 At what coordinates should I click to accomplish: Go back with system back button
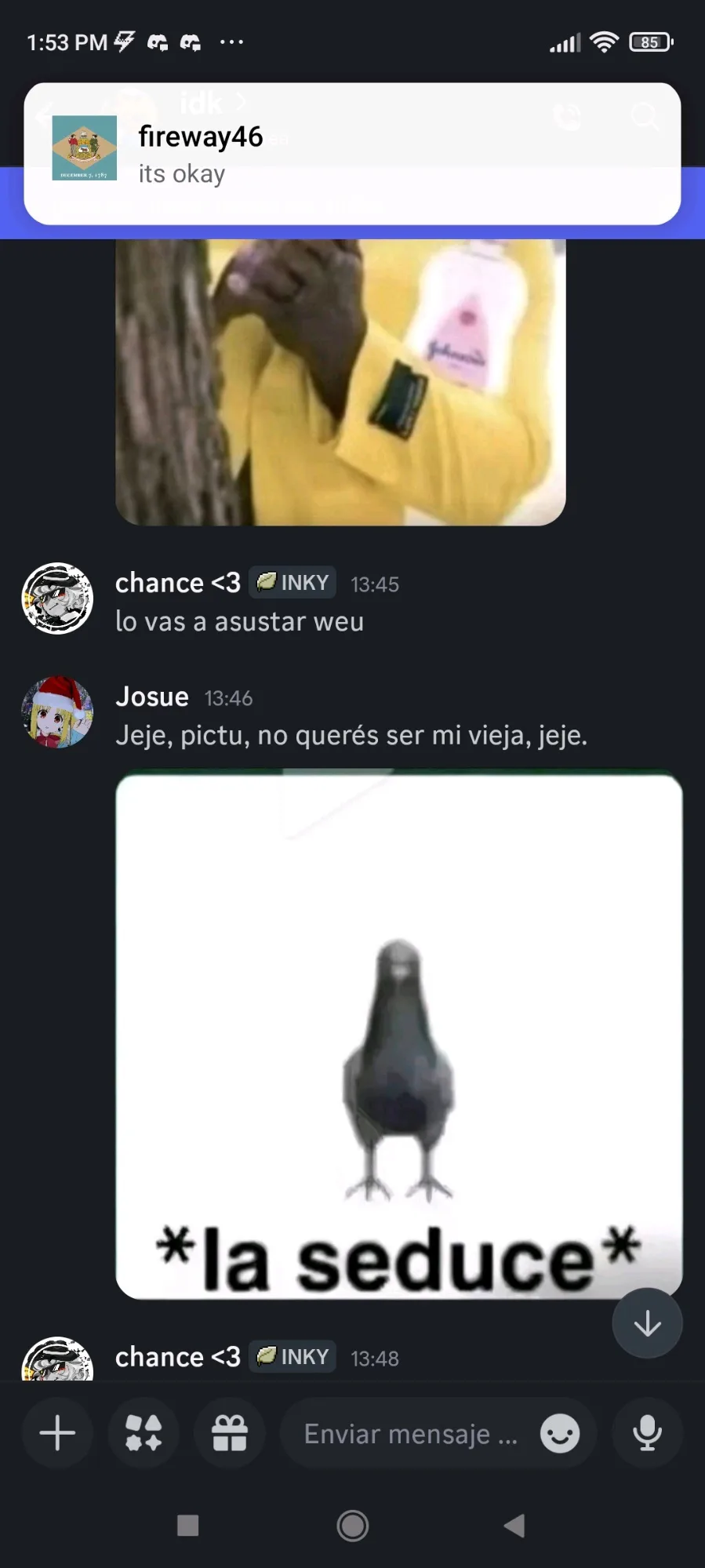pos(514,1526)
